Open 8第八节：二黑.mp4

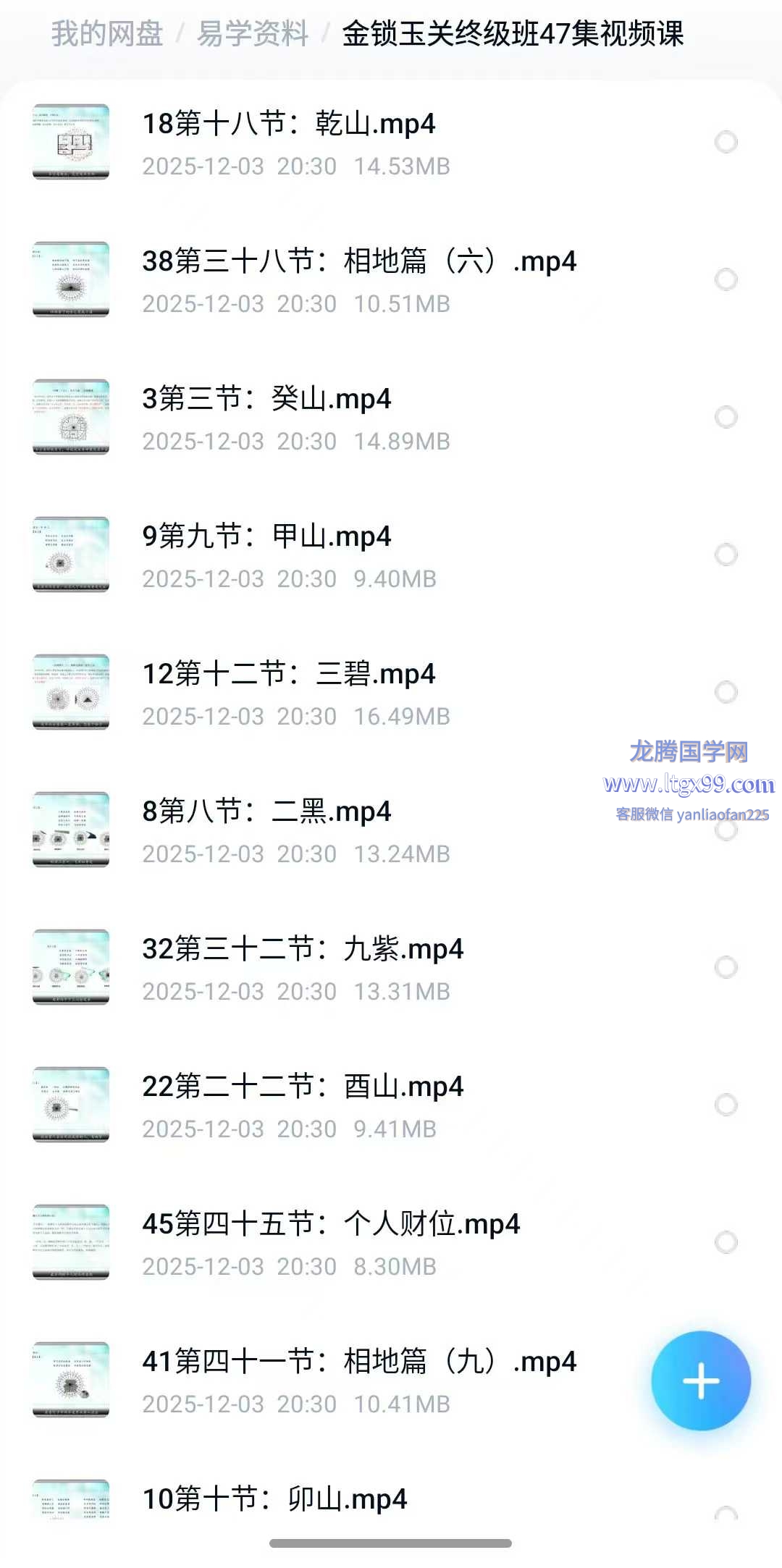(x=266, y=812)
